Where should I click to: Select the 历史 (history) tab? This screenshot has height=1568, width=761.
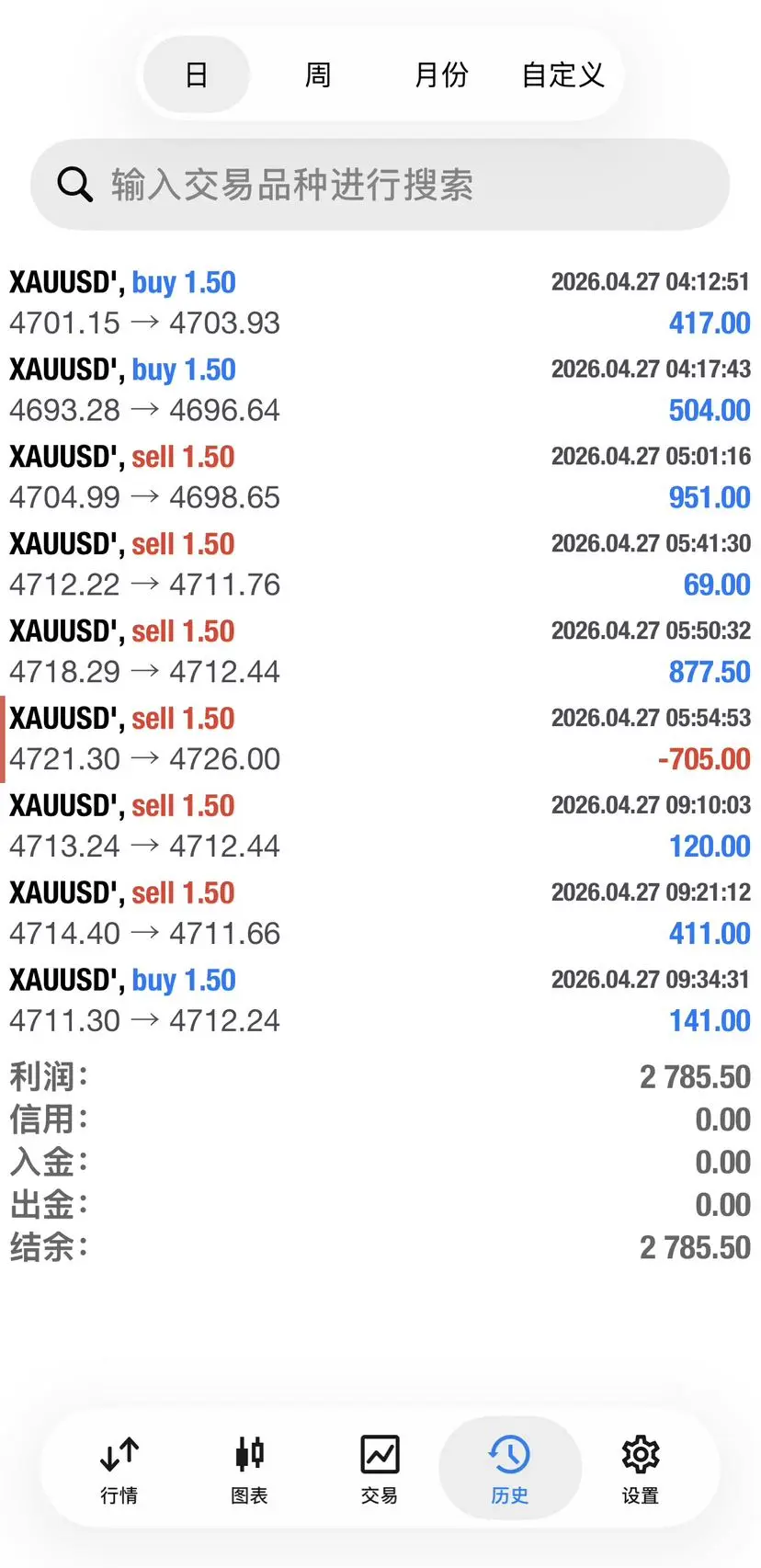pyautogui.click(x=509, y=1469)
